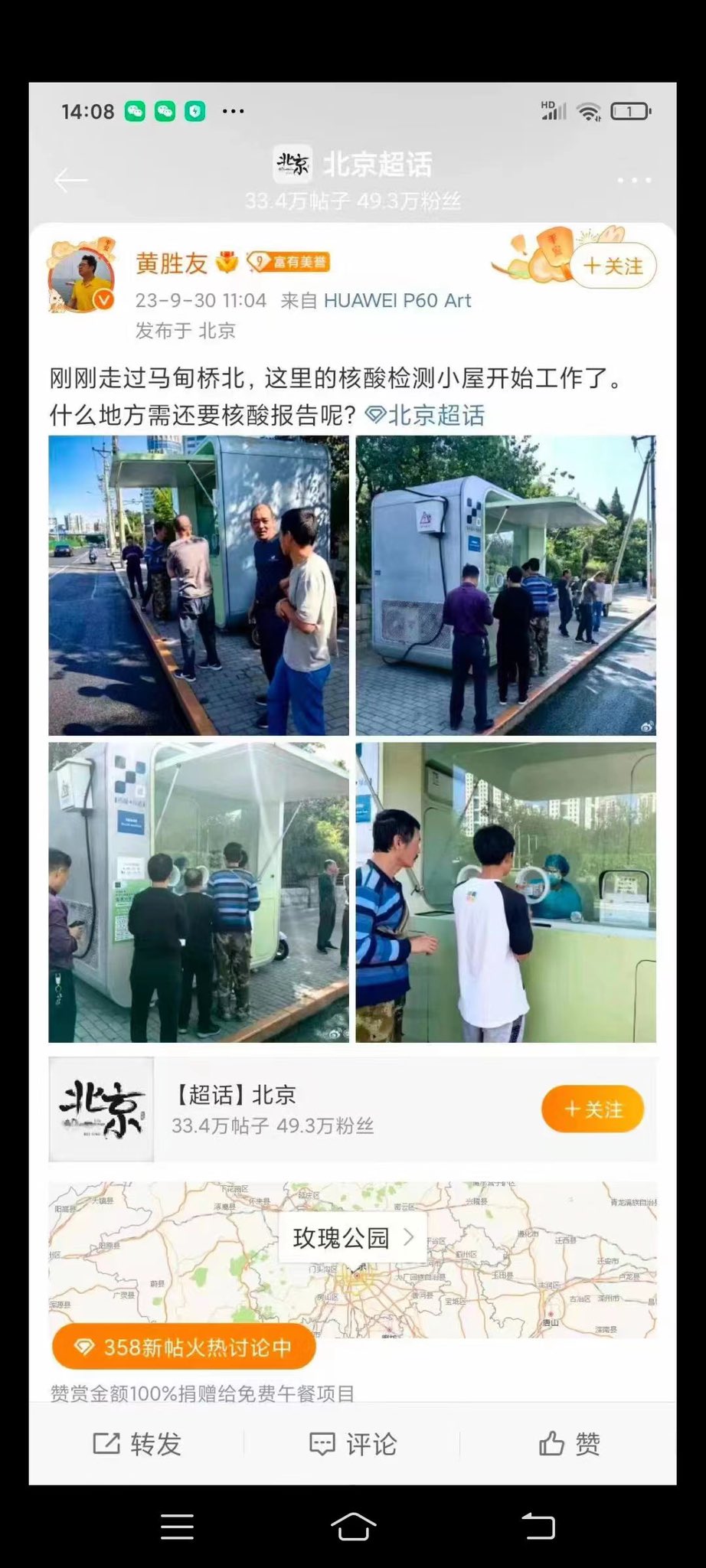View the fourth post photo

pos(506,893)
